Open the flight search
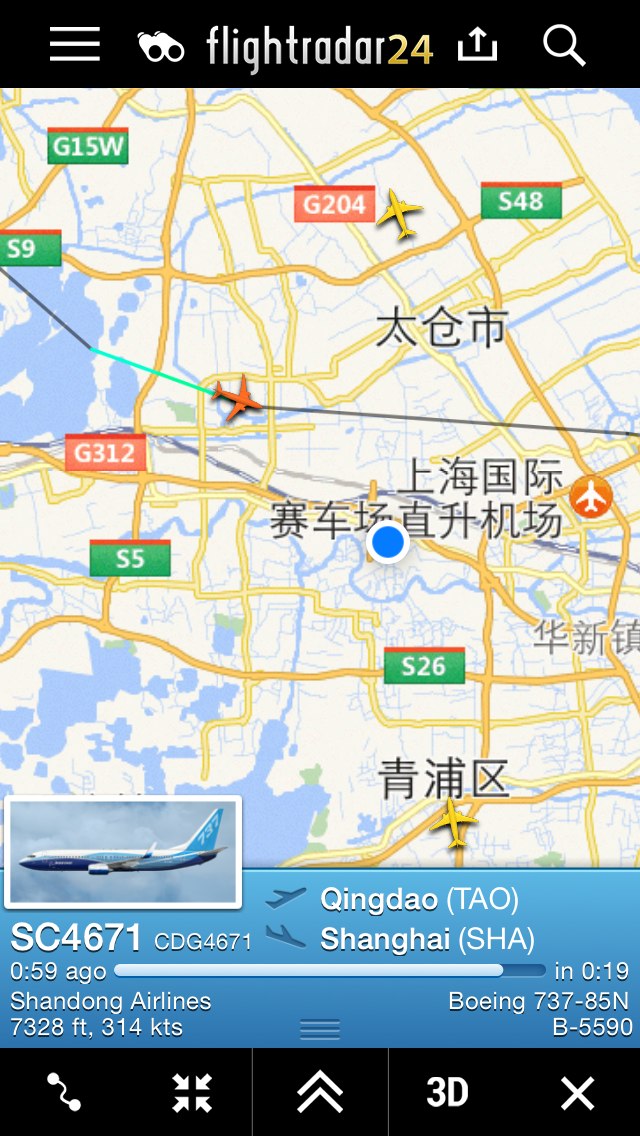The image size is (640, 1136). click(564, 45)
